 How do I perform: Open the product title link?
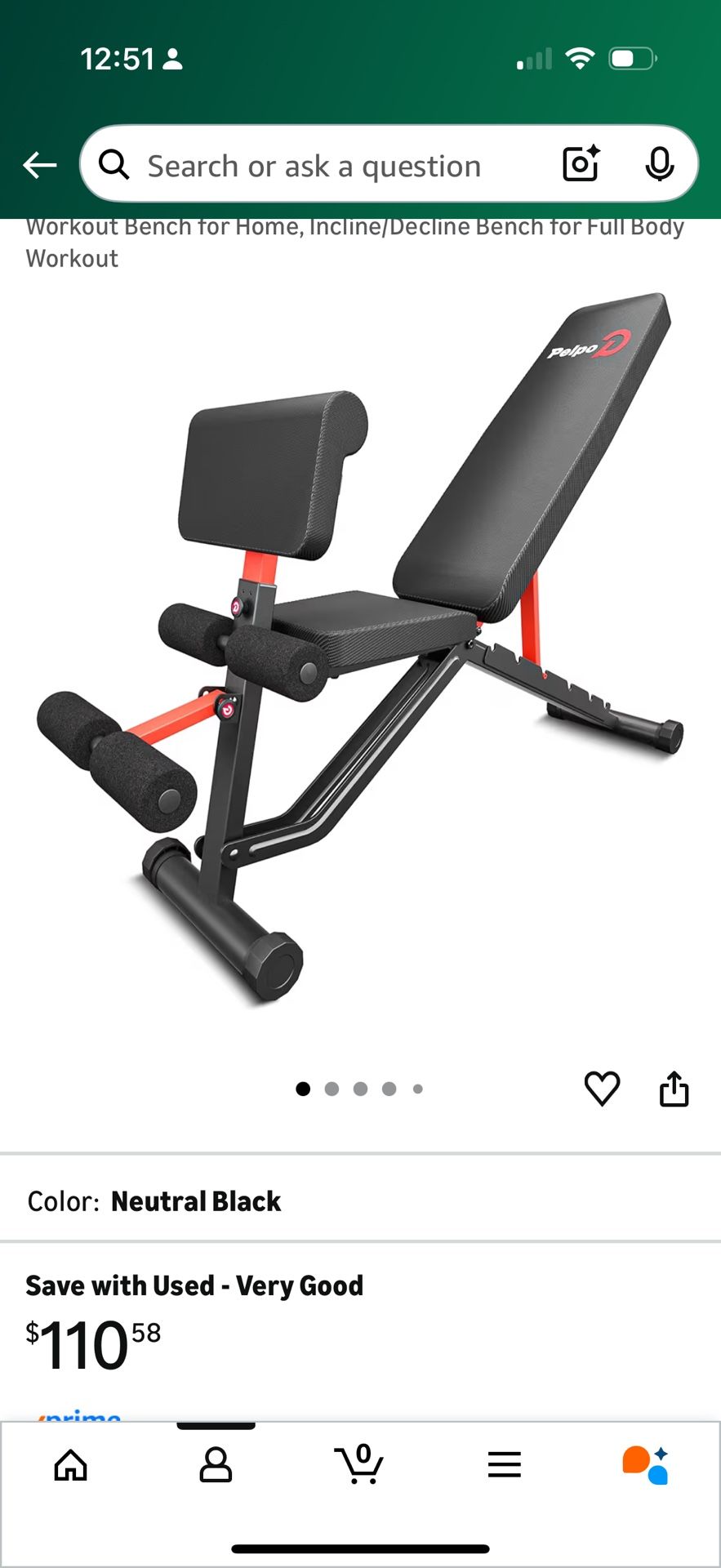355,242
